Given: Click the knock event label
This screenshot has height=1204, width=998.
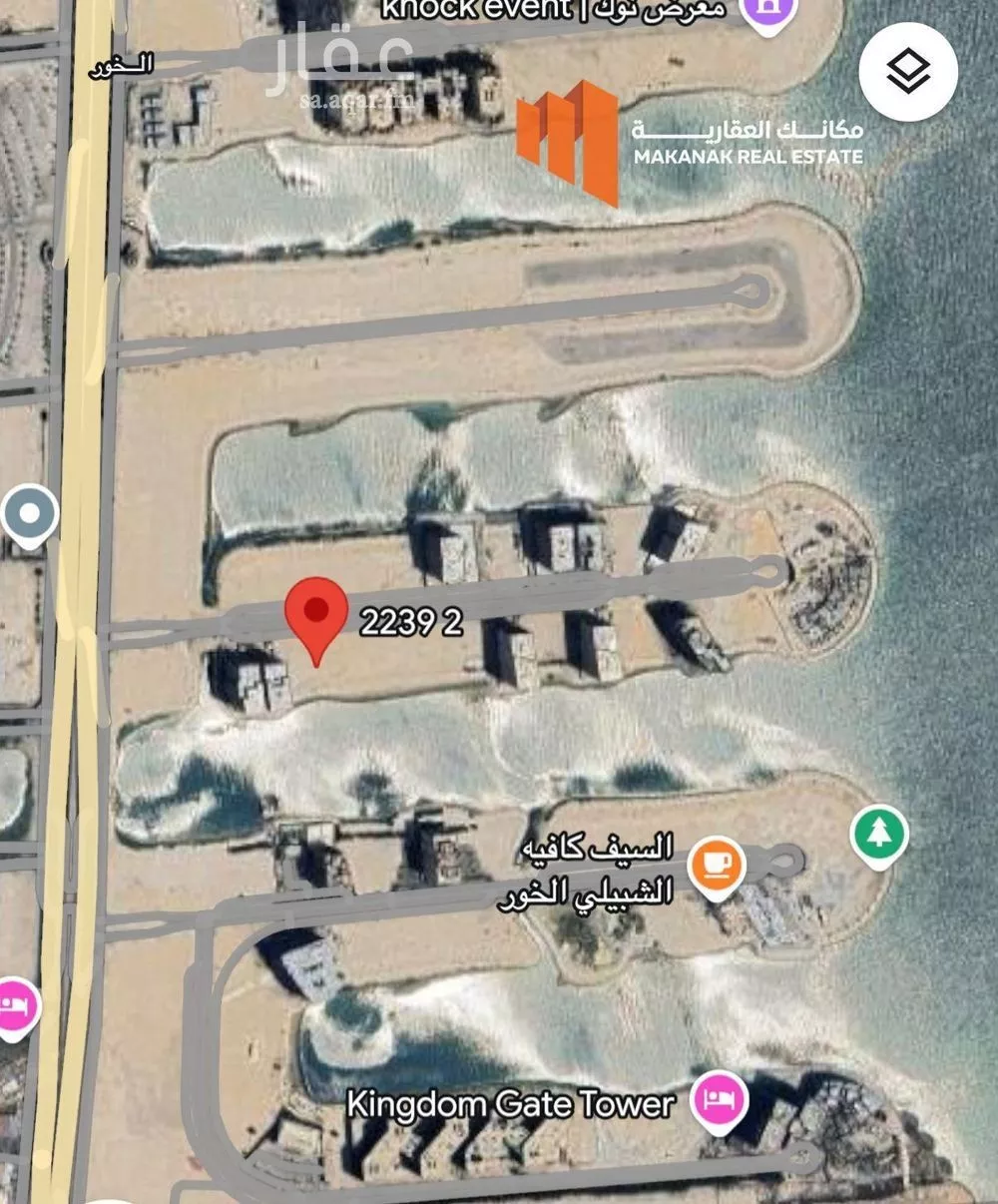Looking at the screenshot, I should (x=472, y=10).
